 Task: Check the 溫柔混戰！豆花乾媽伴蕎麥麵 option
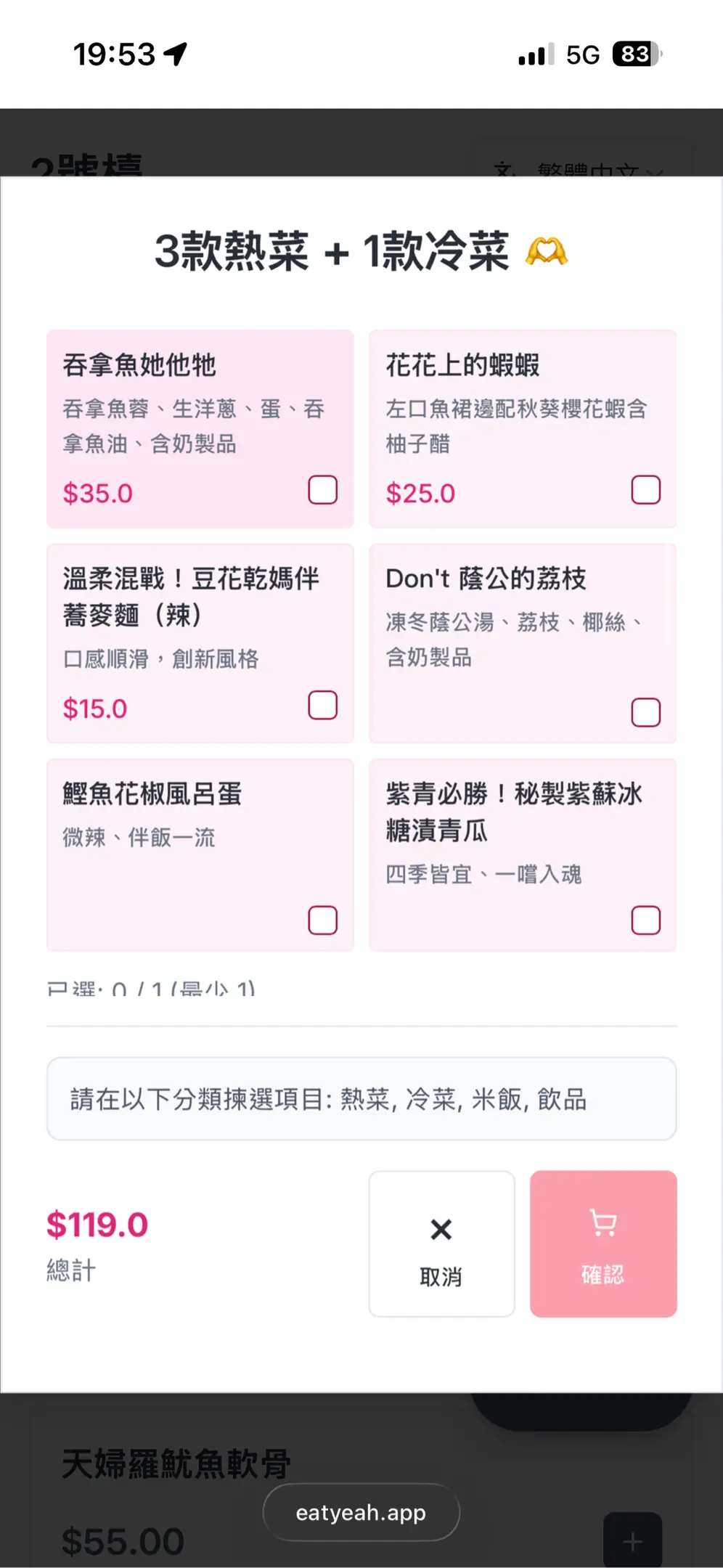(x=323, y=705)
